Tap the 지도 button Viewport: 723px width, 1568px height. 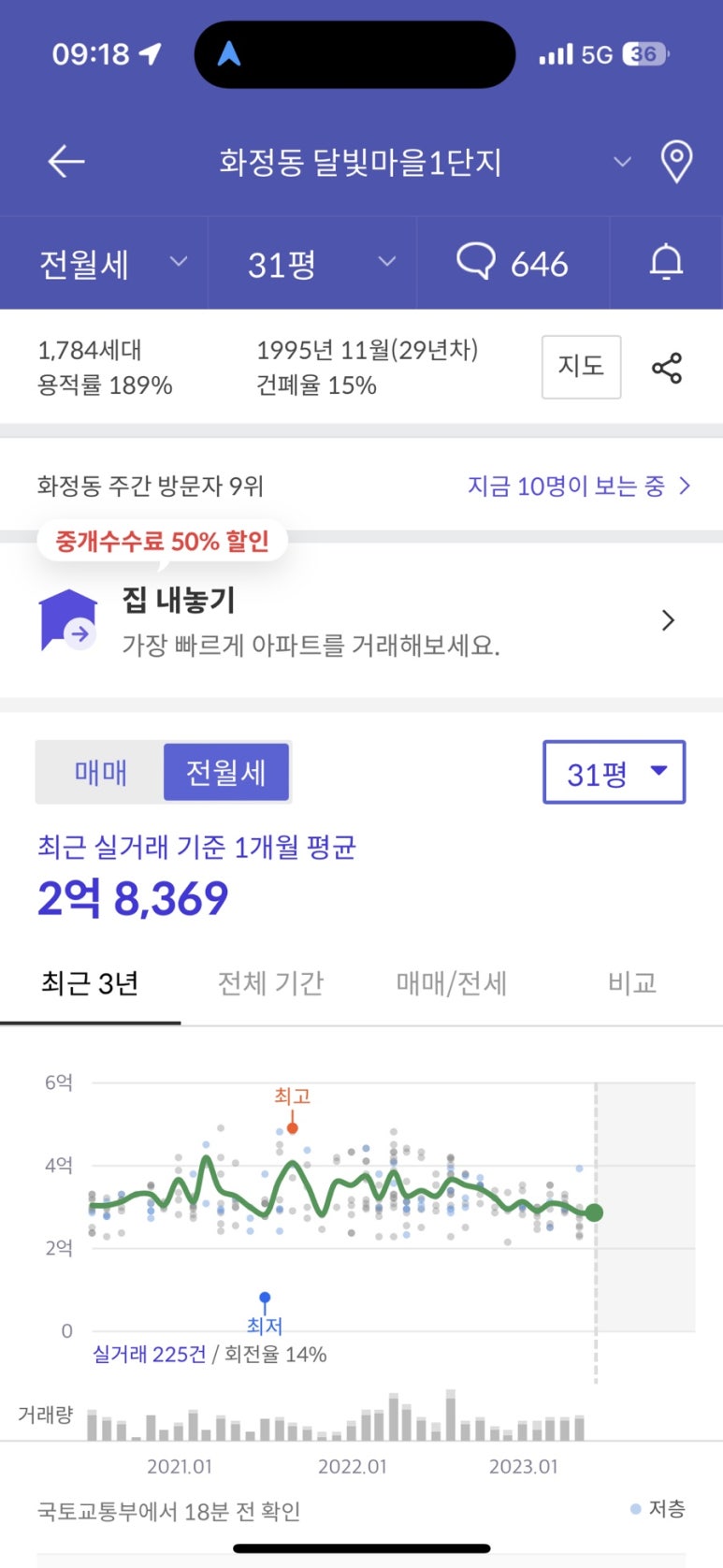tap(581, 367)
